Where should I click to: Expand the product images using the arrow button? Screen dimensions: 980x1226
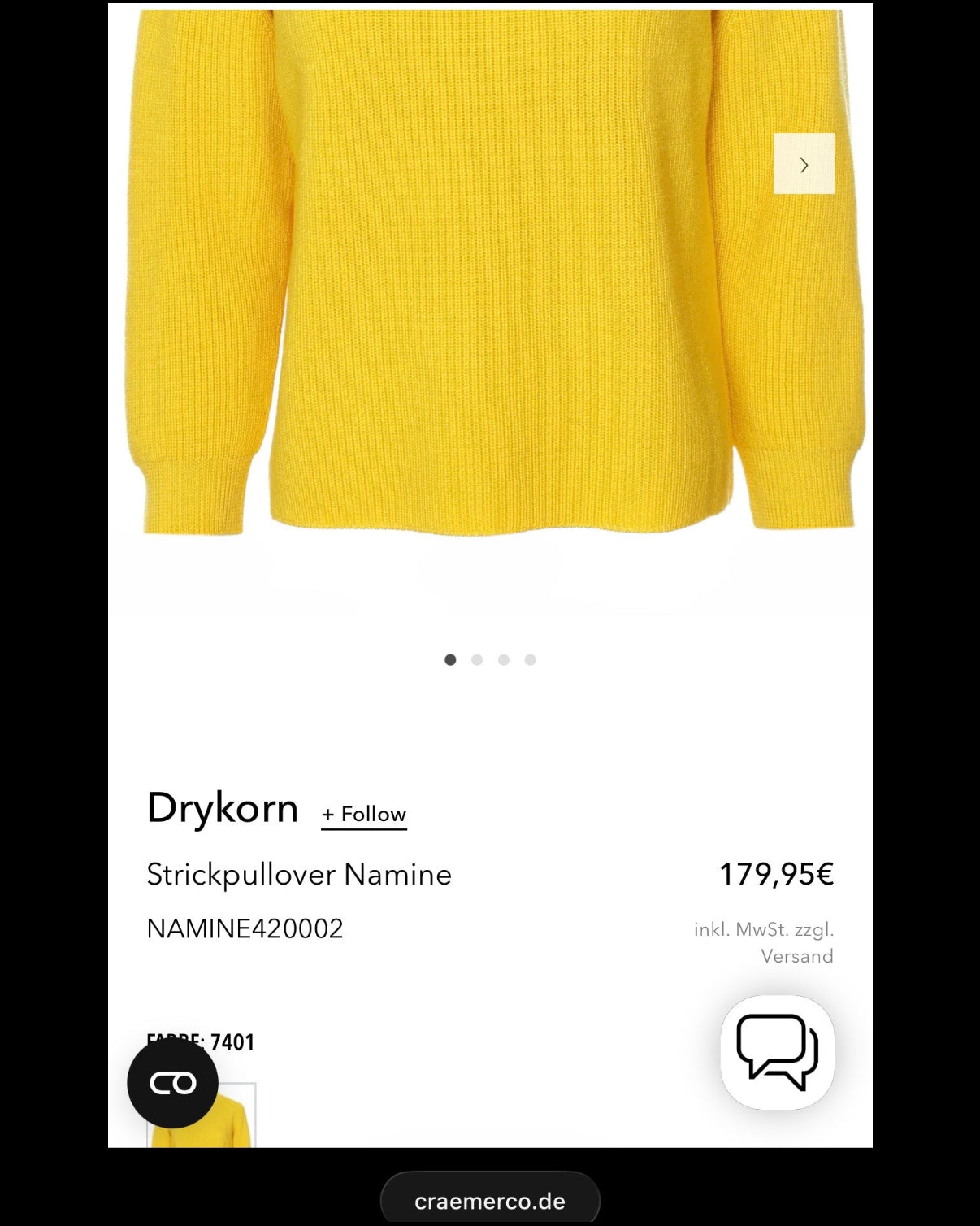804,165
